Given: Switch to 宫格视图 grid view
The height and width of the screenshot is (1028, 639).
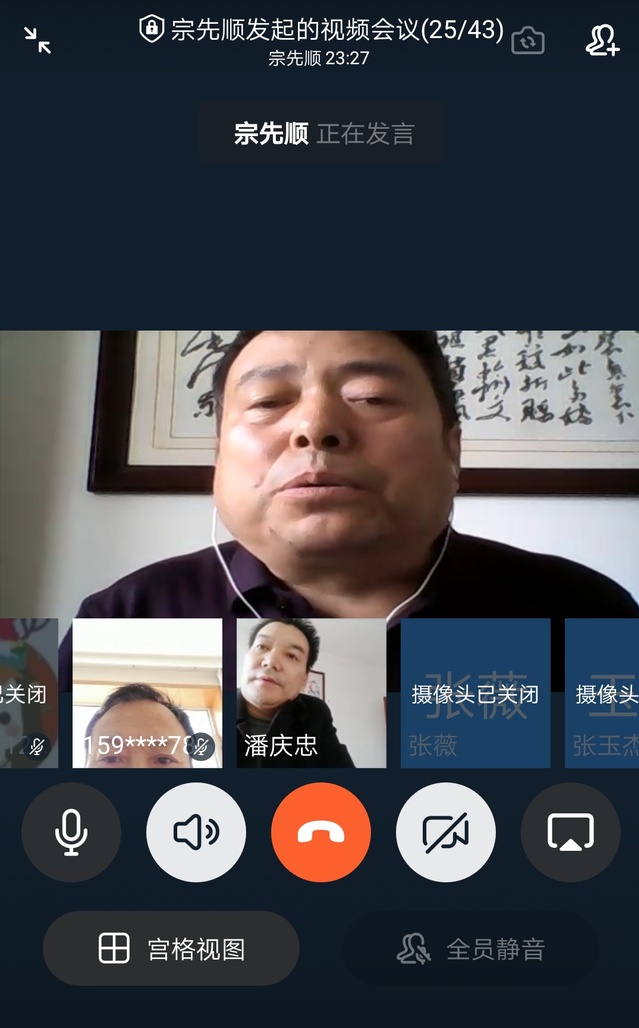Looking at the screenshot, I should 171,948.
